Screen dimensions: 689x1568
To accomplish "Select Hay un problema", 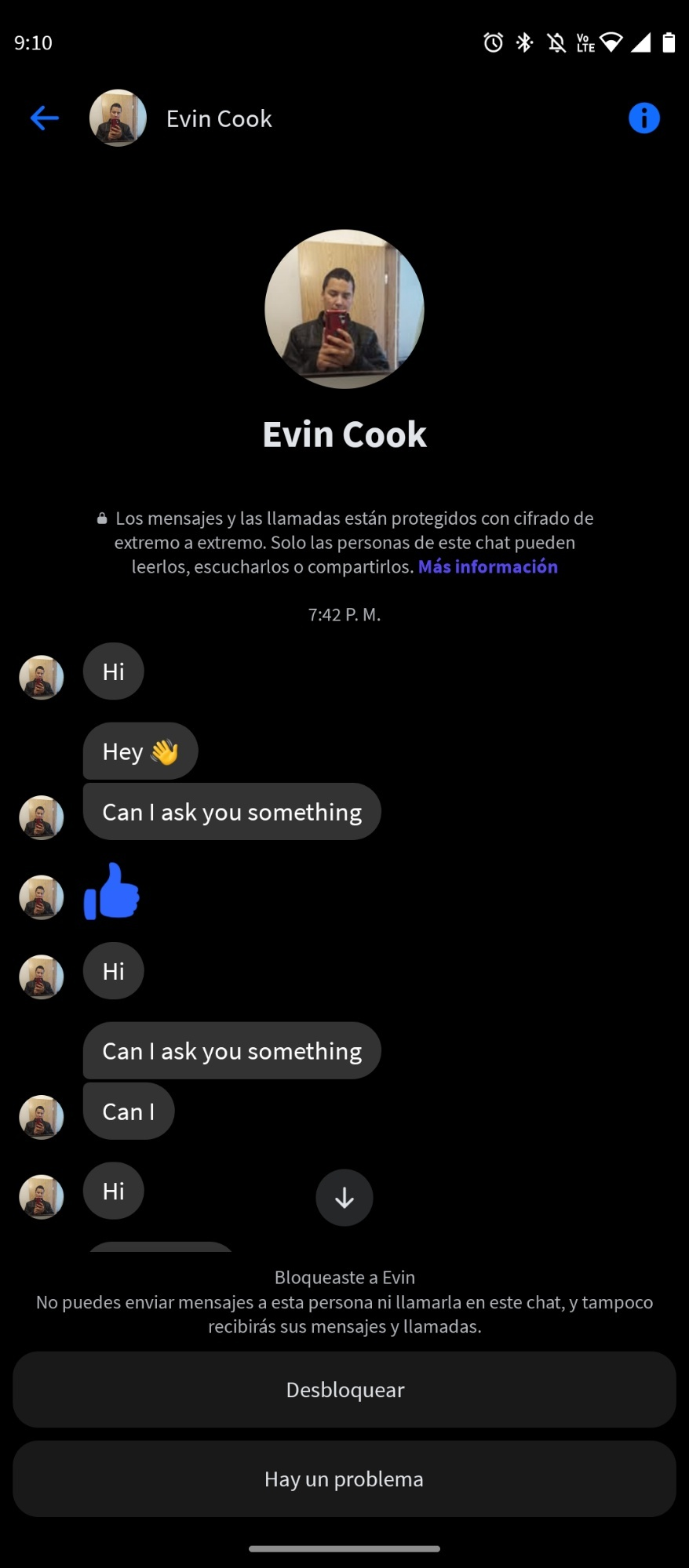I will (344, 1479).
